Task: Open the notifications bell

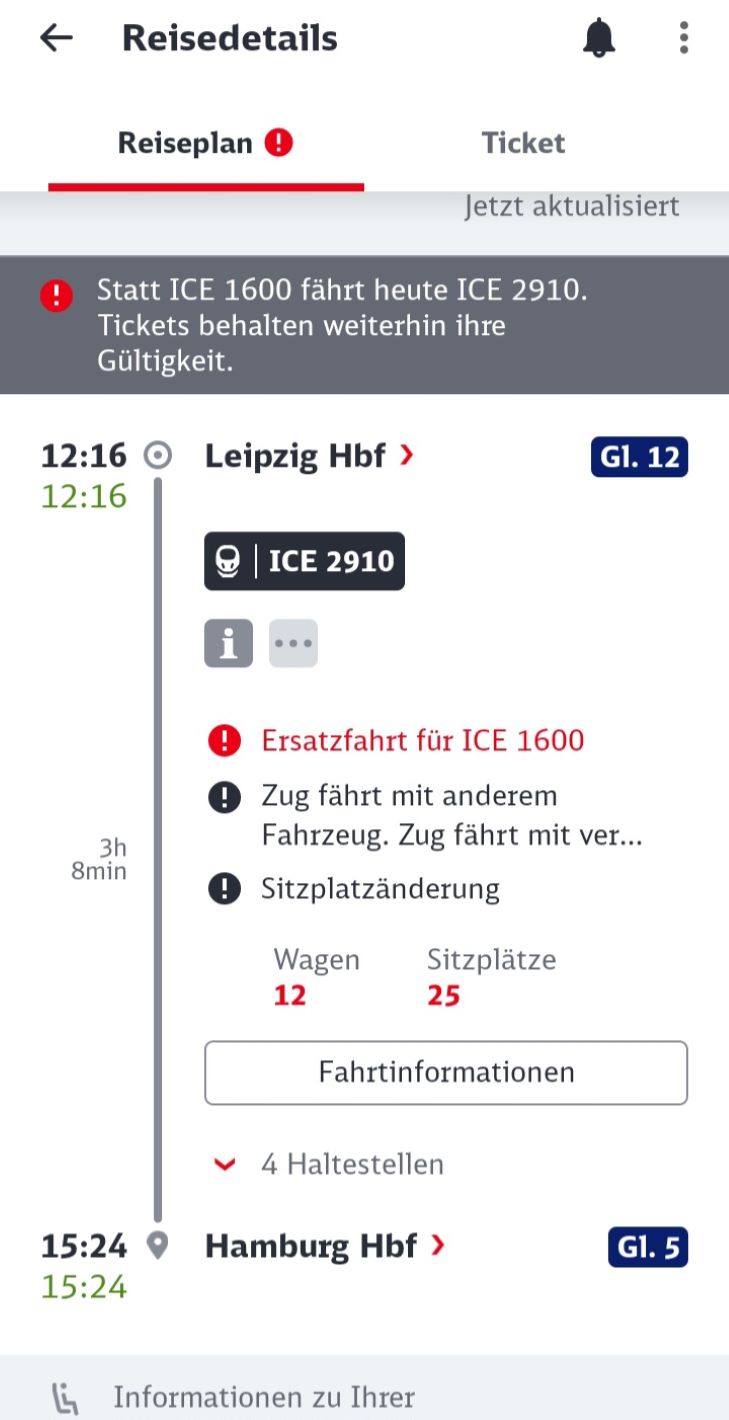Action: click(x=599, y=38)
